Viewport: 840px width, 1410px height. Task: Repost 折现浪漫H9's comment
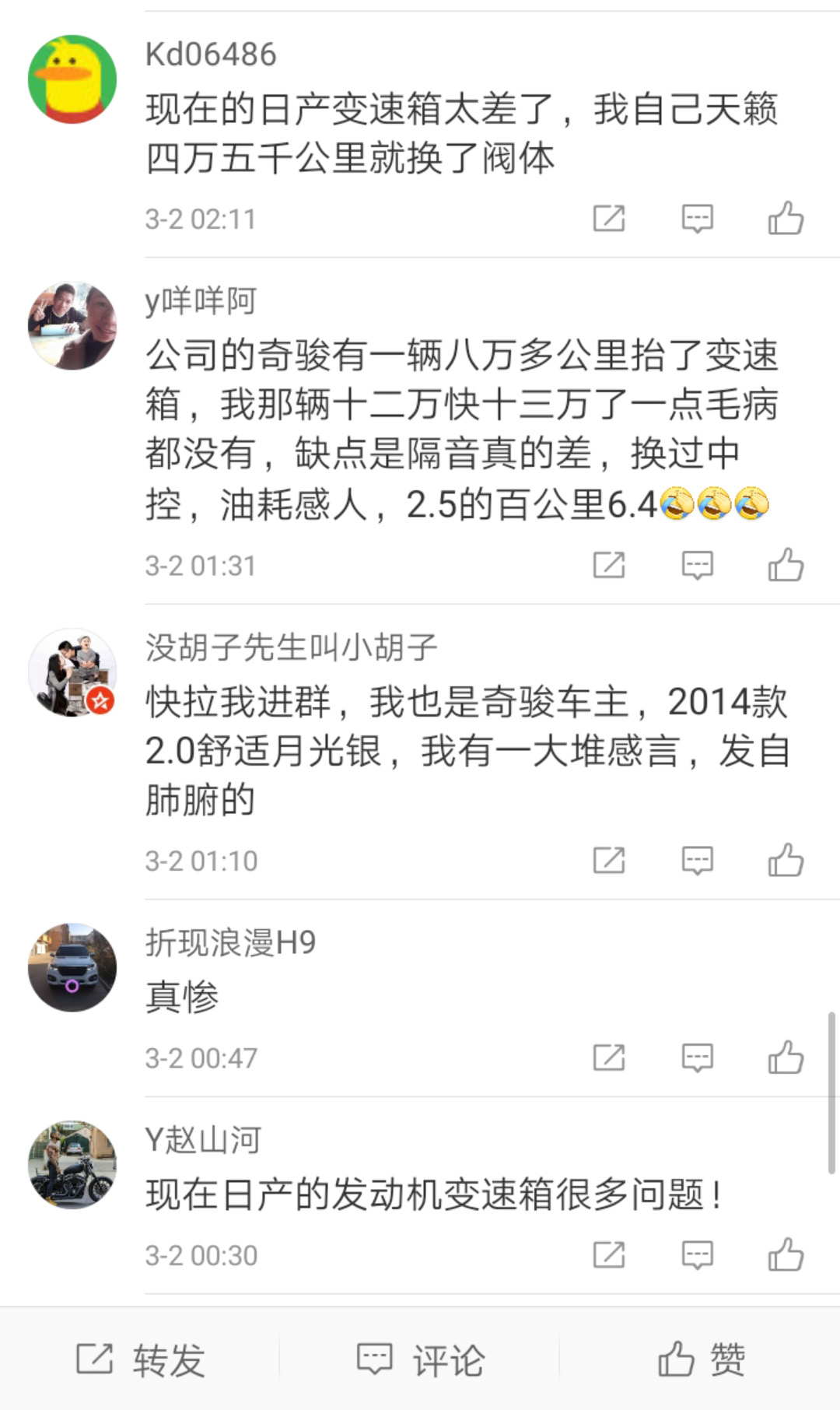click(608, 1057)
